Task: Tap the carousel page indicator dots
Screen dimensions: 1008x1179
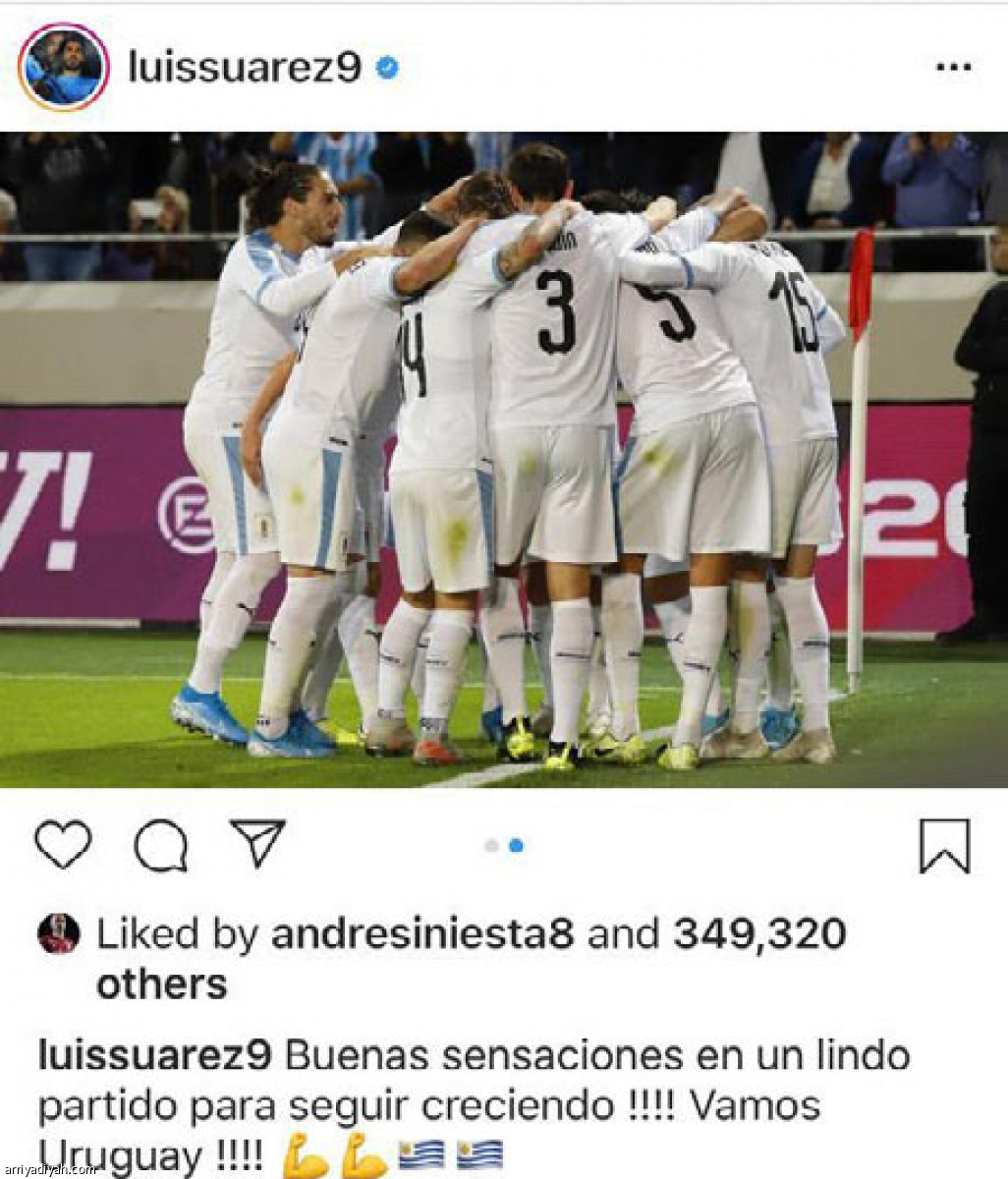Action: click(x=504, y=845)
